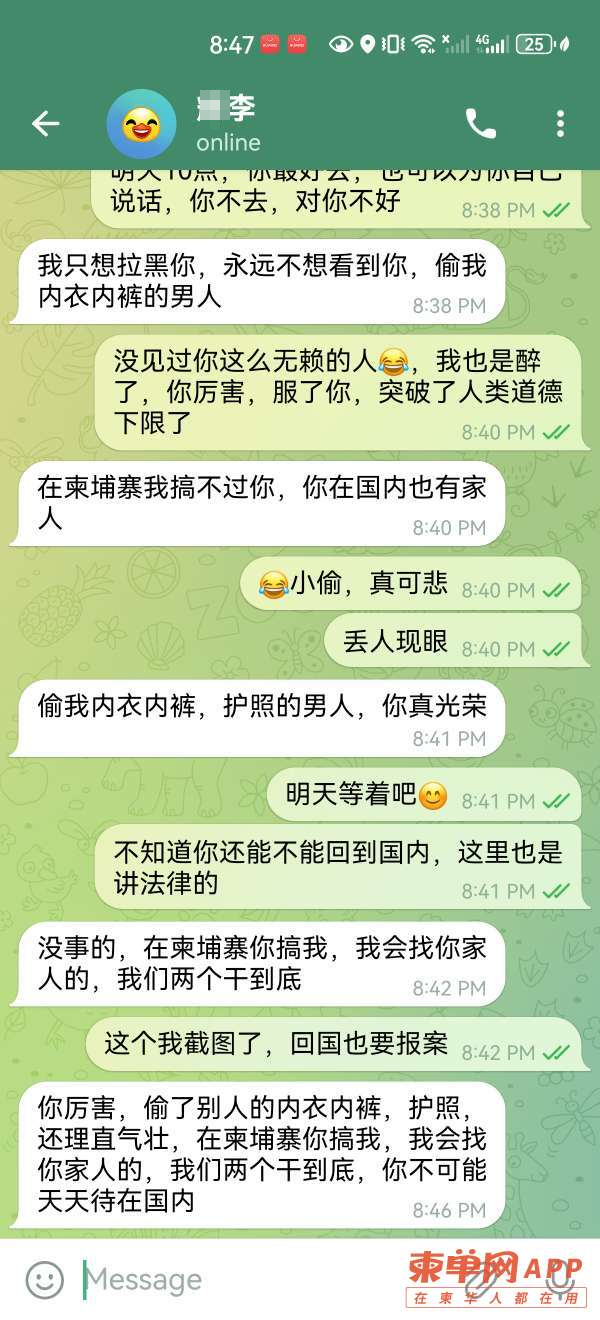This screenshot has width=600, height=1320.
Task: Focus the Message input field
Action: [x=240, y=1279]
